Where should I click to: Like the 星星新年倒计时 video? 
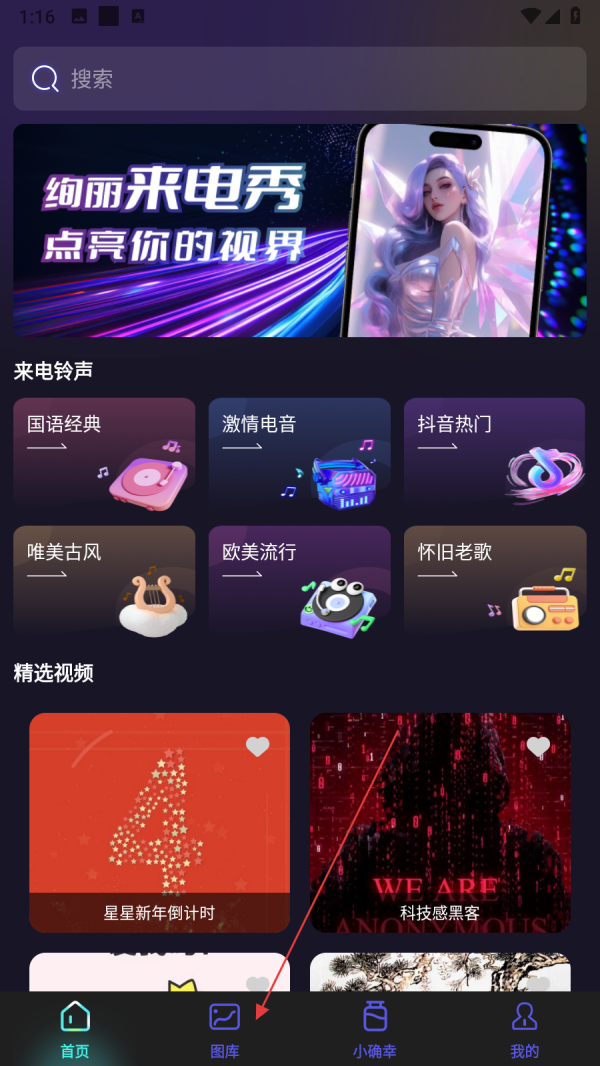tap(258, 746)
